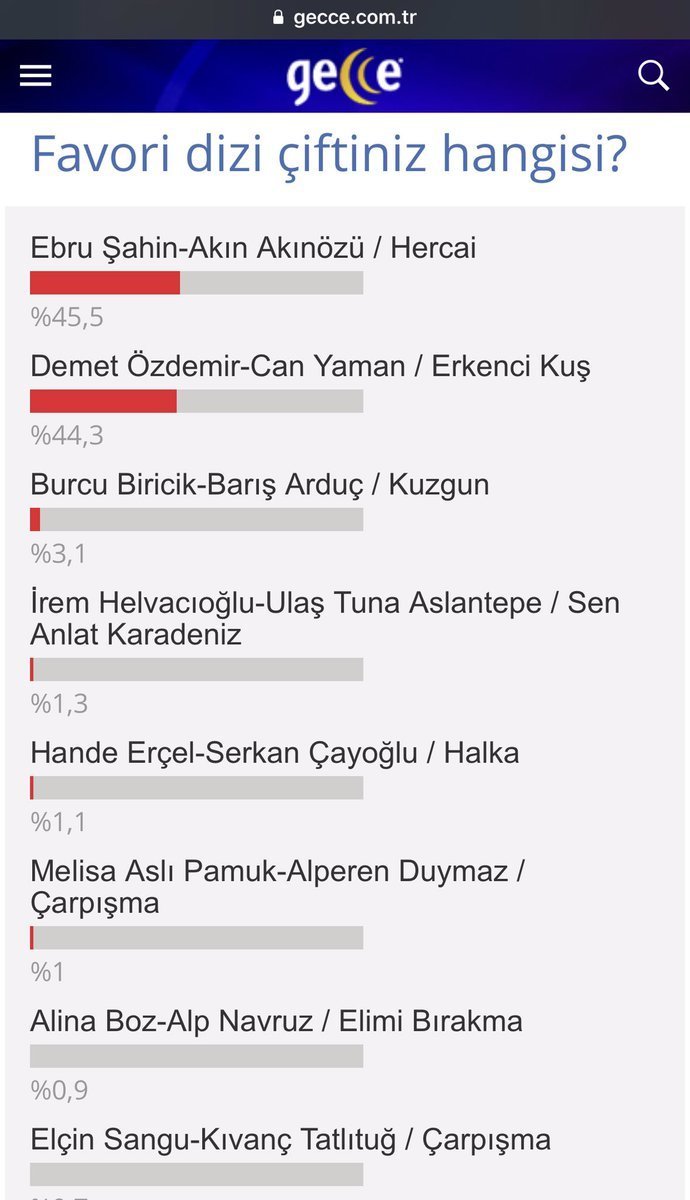Tap the gecce logo to go home

click(345, 77)
